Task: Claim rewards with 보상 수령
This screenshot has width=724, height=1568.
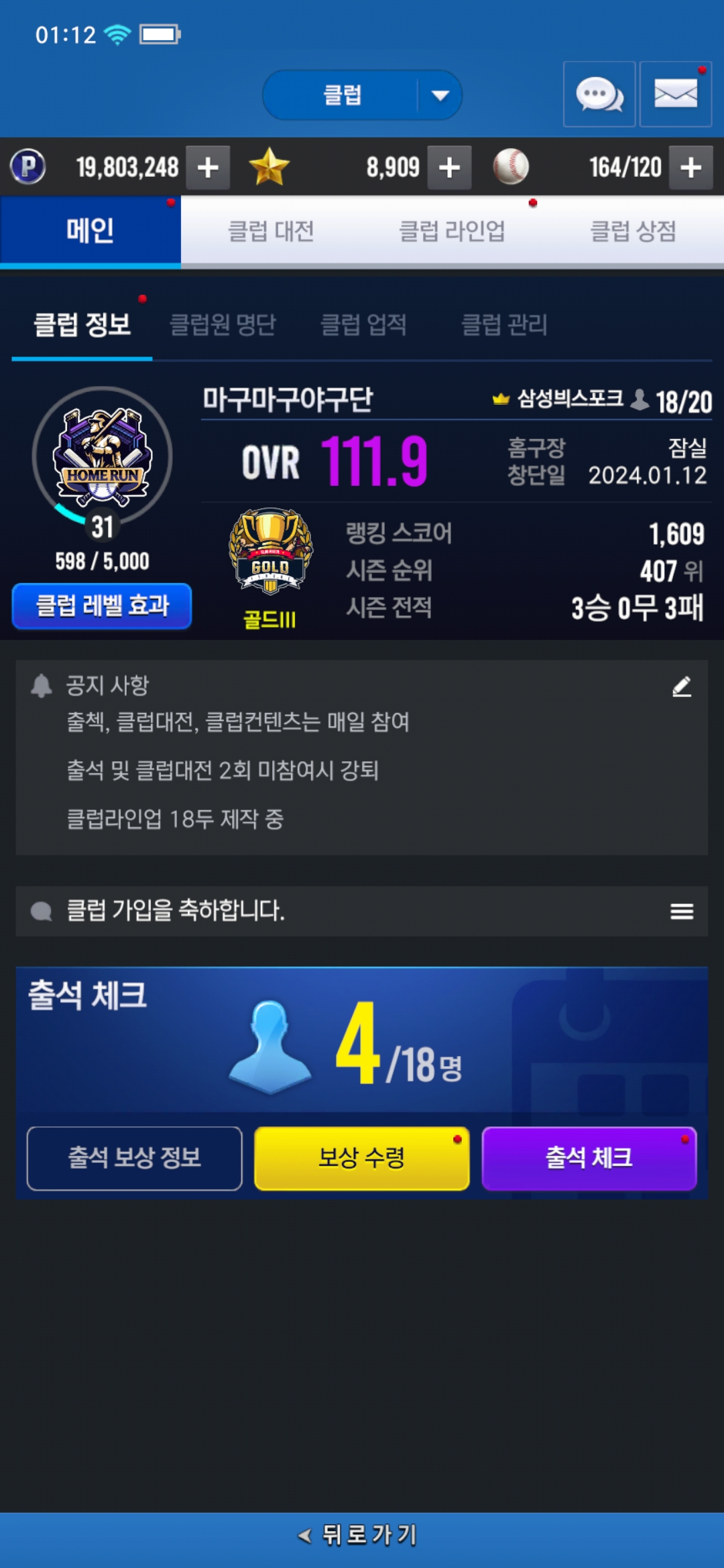Action: click(x=361, y=1158)
